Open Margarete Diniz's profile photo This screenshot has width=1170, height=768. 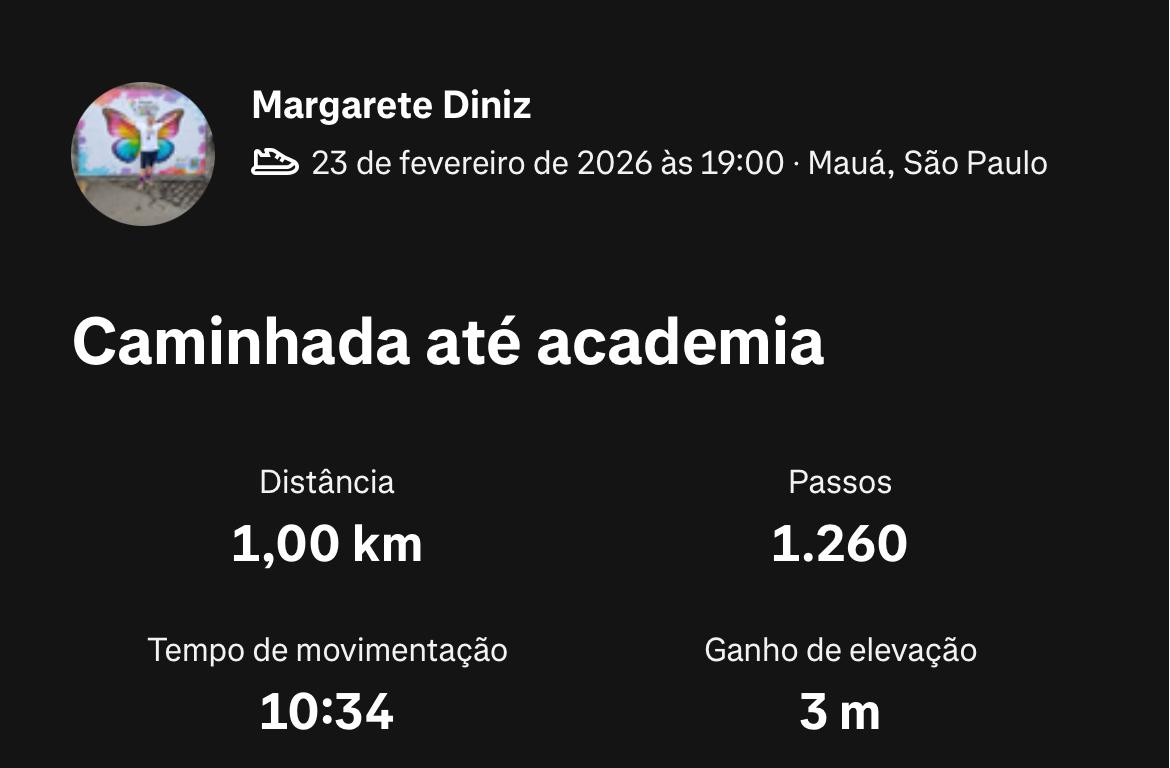[x=143, y=153]
